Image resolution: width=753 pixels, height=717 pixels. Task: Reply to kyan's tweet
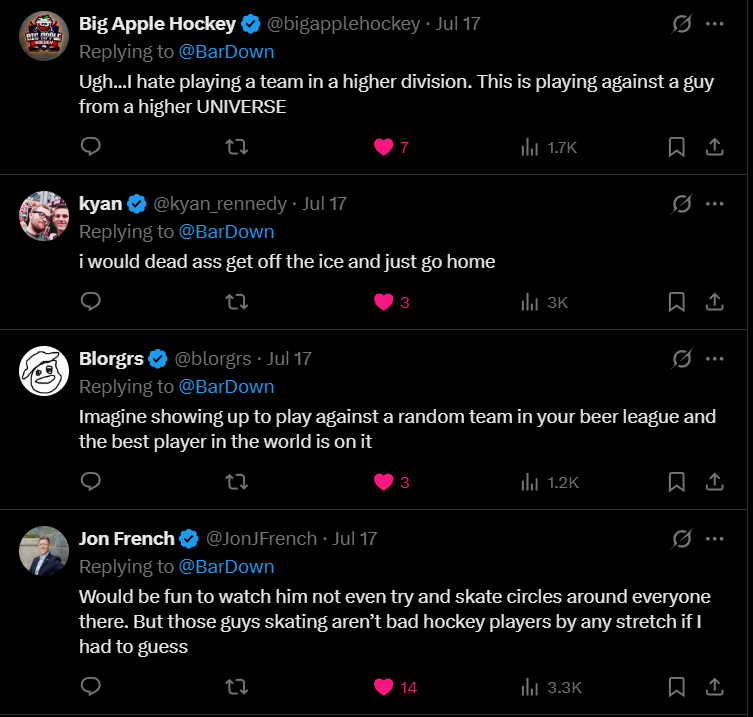(90, 302)
